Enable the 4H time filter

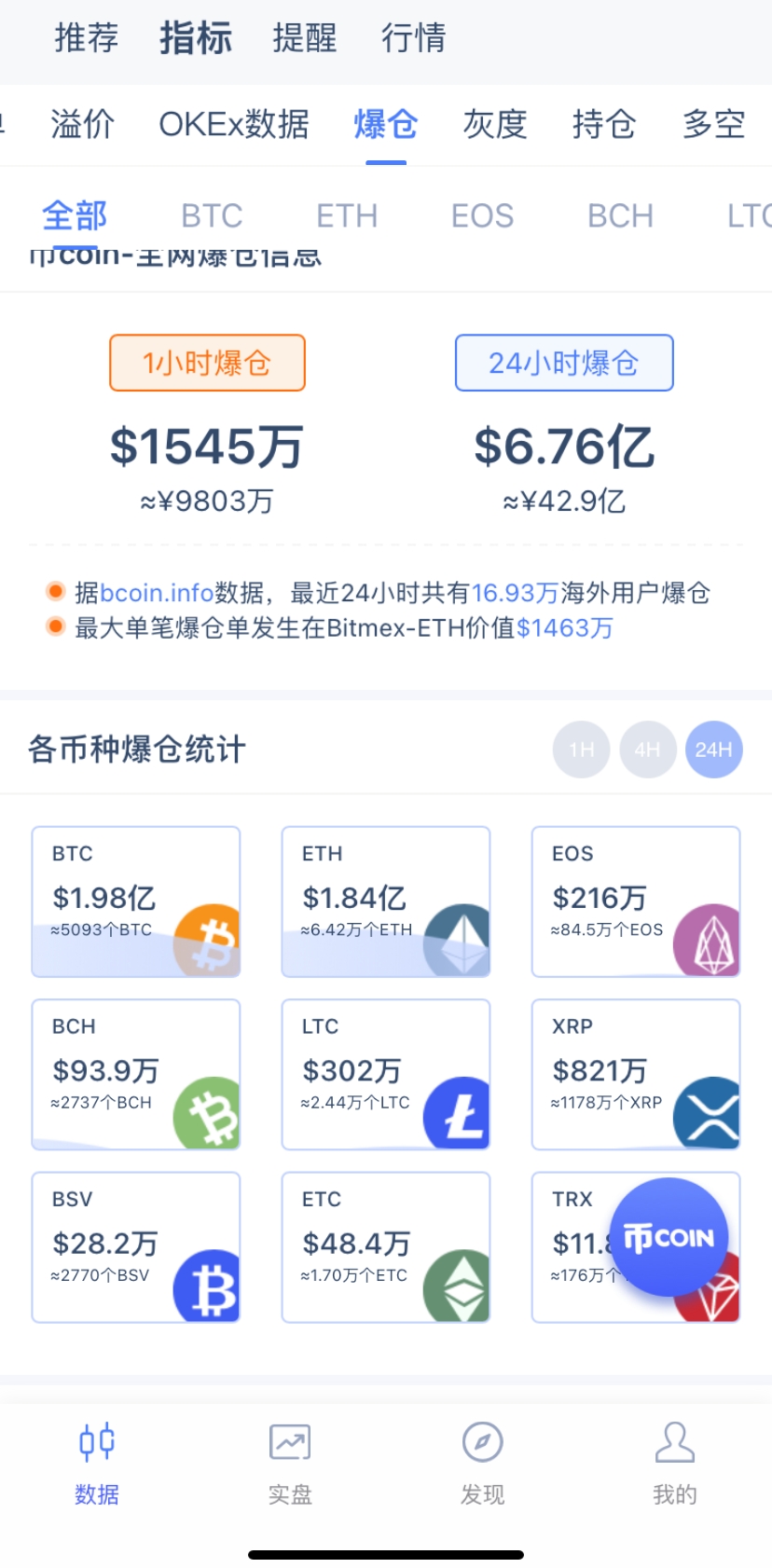coord(648,750)
